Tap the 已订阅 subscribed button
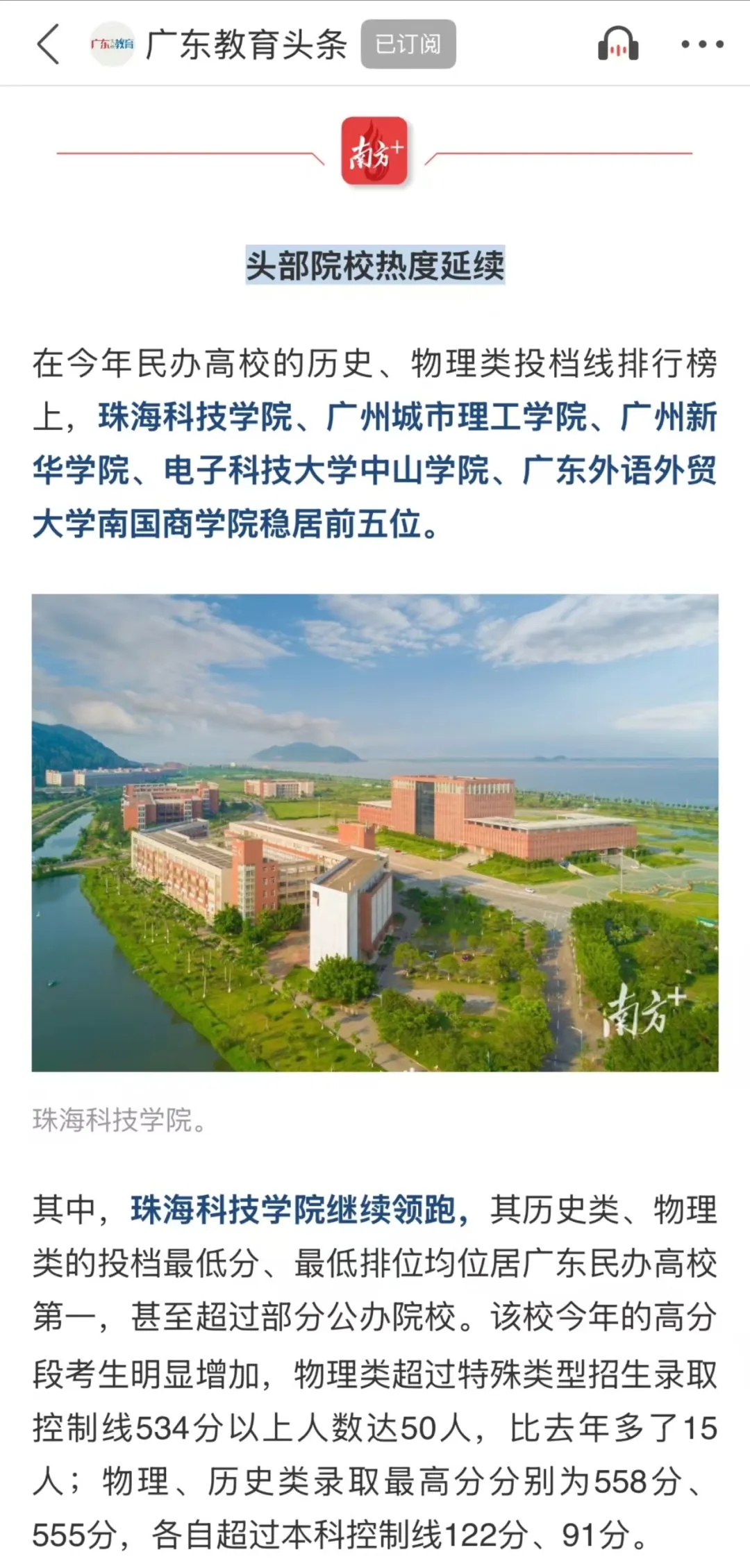750x1568 pixels. click(408, 44)
